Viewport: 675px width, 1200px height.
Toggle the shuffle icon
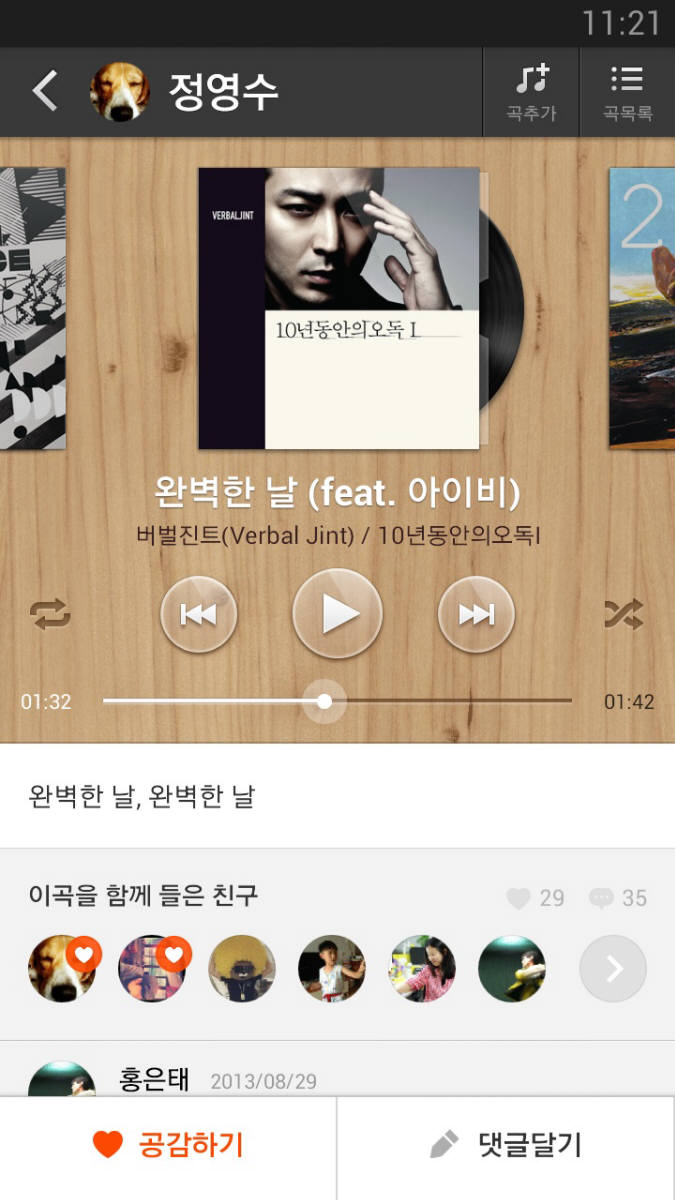[x=624, y=613]
